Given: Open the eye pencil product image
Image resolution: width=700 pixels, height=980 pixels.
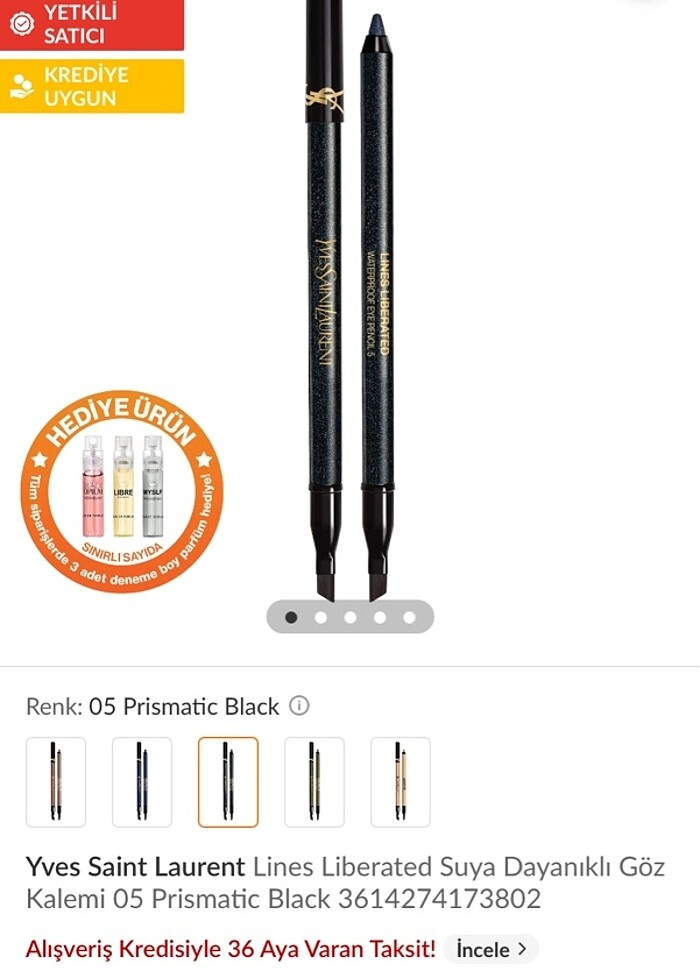Looking at the screenshot, I should click(x=350, y=300).
